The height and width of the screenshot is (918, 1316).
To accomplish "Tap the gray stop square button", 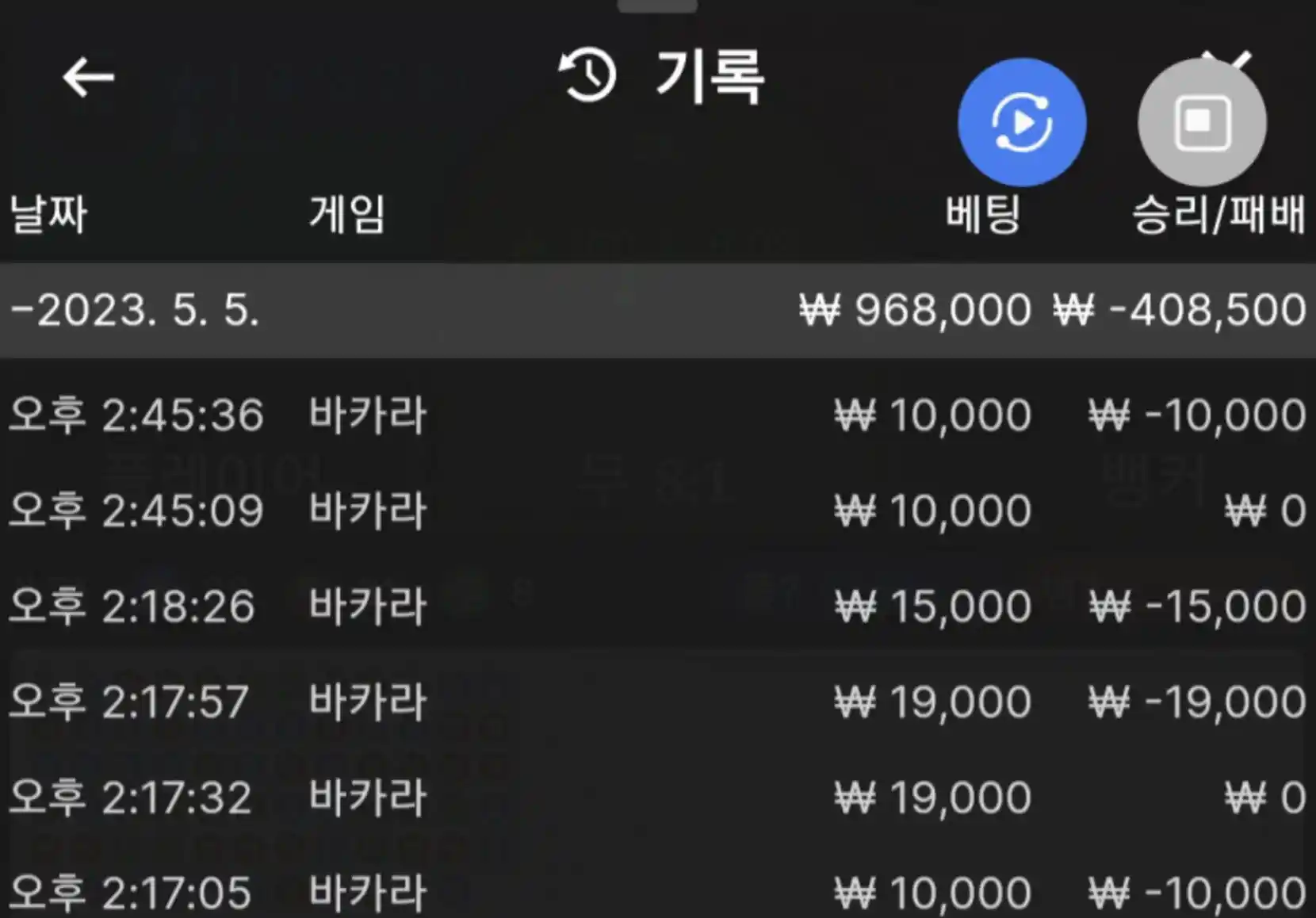I will point(1202,122).
